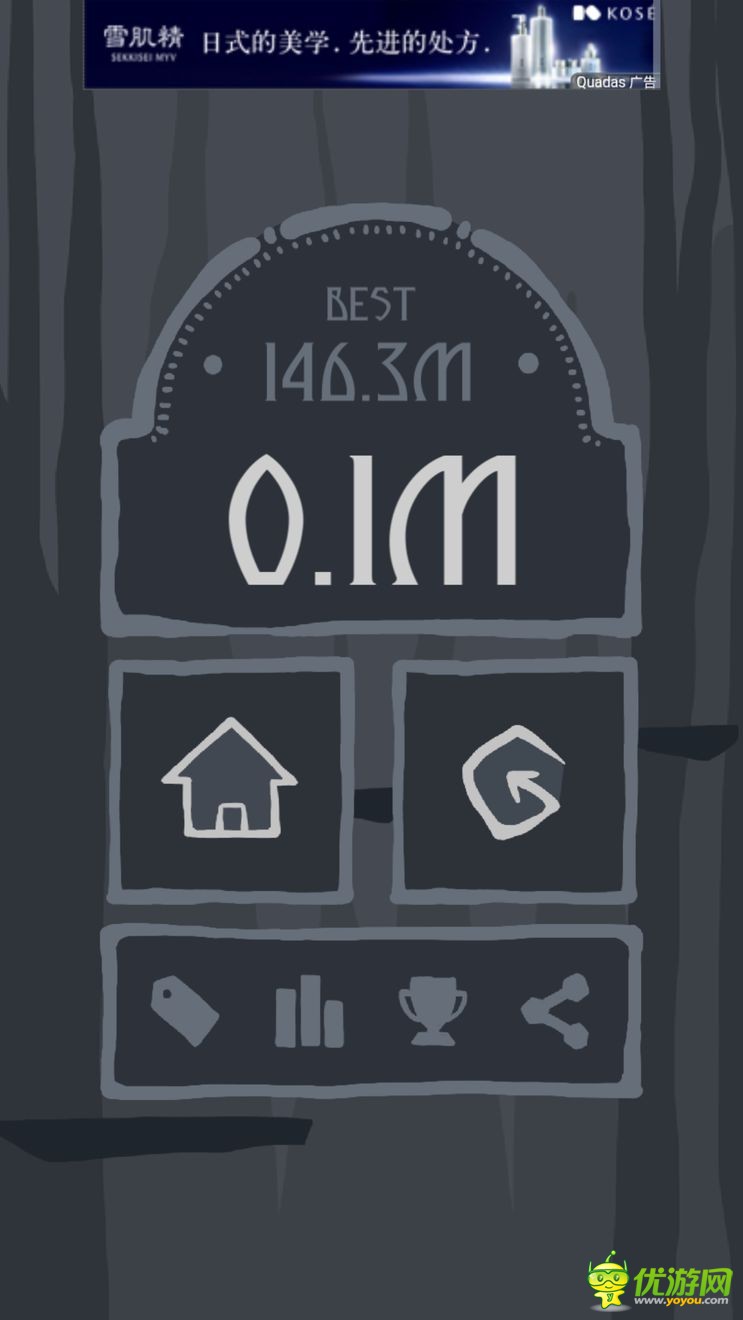Restart the game with the retry arrow

click(x=513, y=781)
